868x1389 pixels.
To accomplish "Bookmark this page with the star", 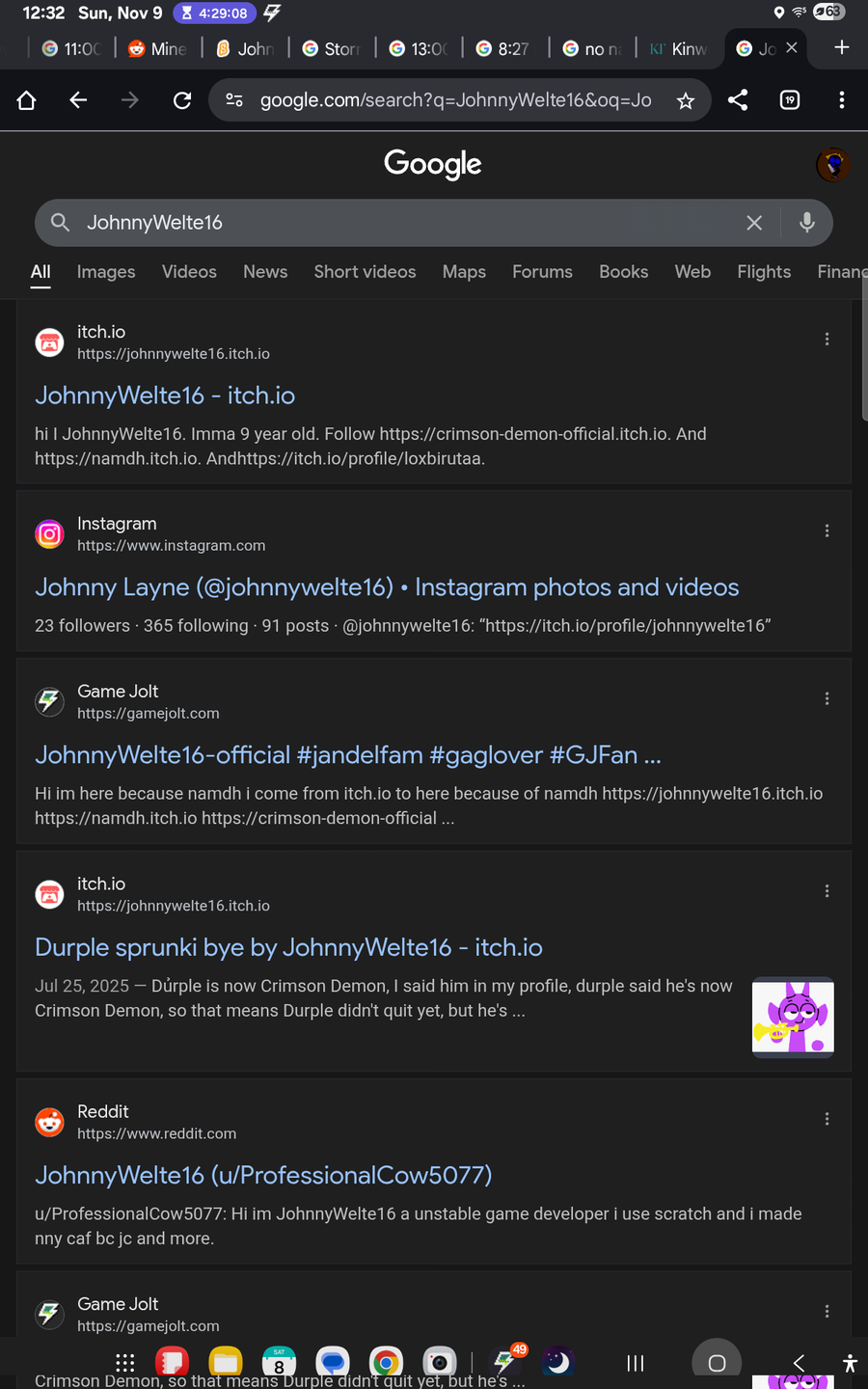I will click(686, 100).
